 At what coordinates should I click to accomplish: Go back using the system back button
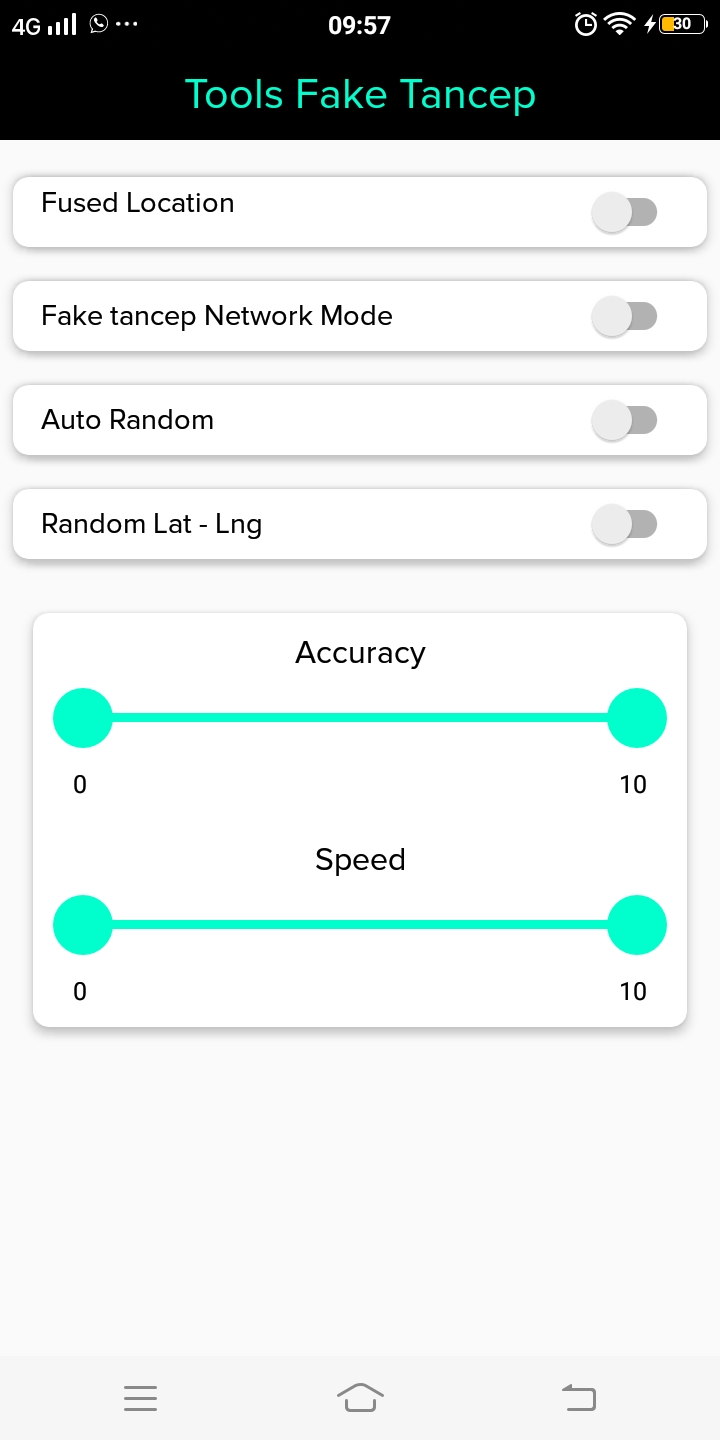tap(579, 1397)
